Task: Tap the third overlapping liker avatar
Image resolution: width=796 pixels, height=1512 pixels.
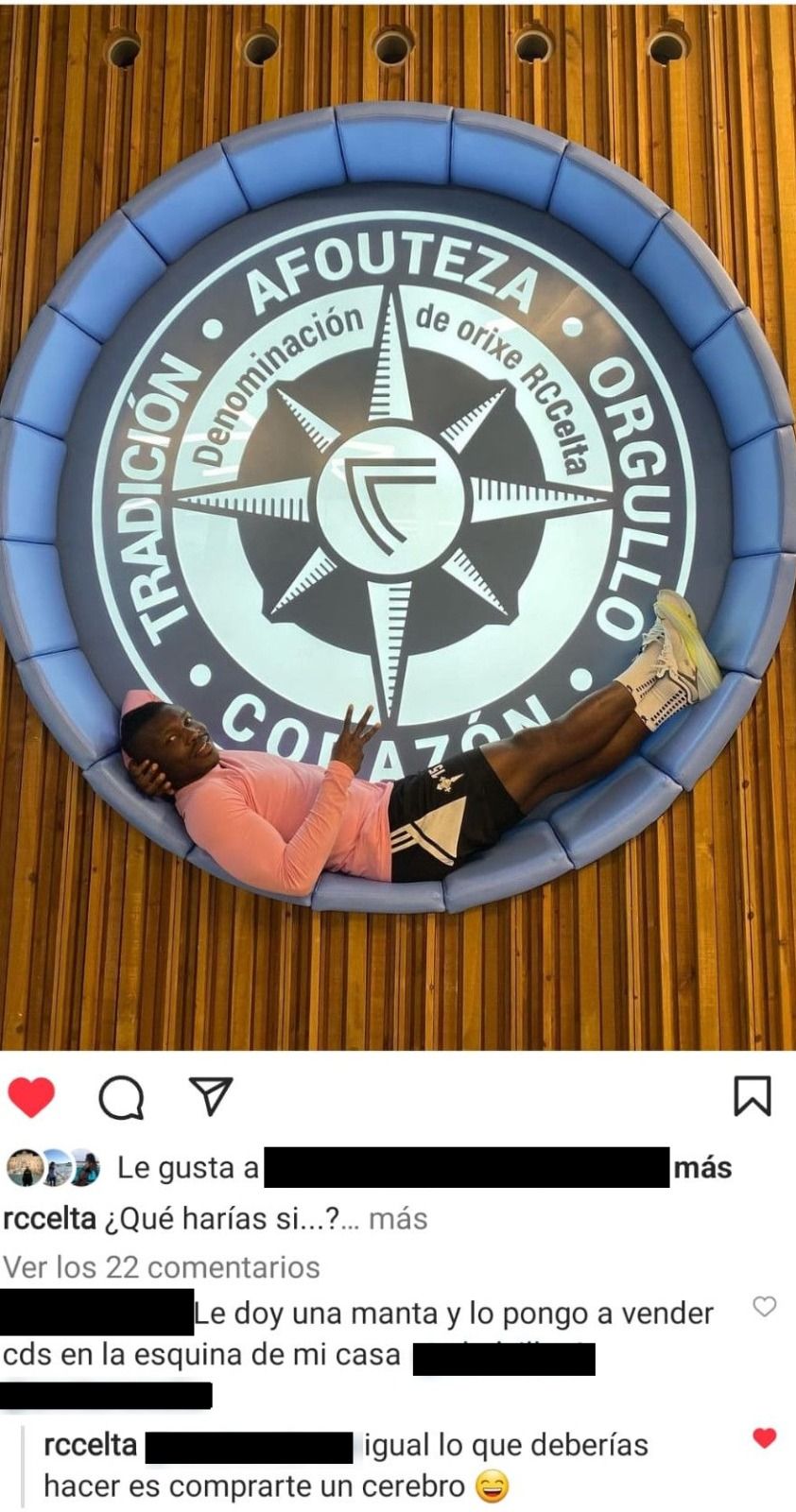Action: click(85, 1168)
